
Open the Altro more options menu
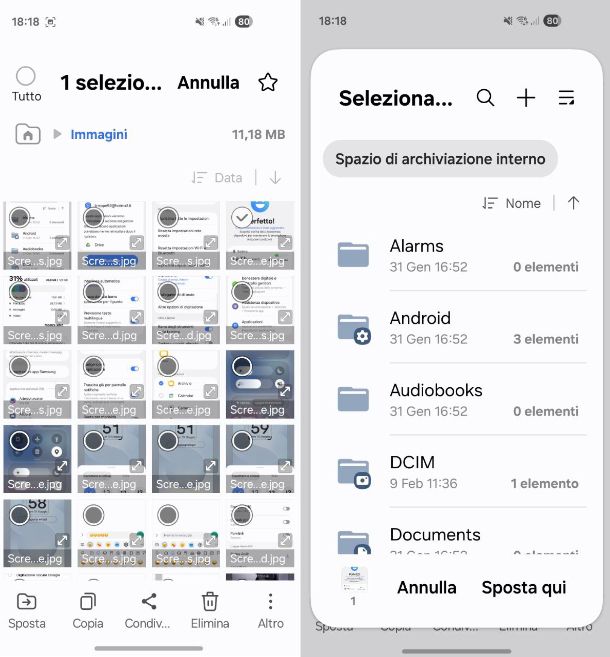pos(270,610)
